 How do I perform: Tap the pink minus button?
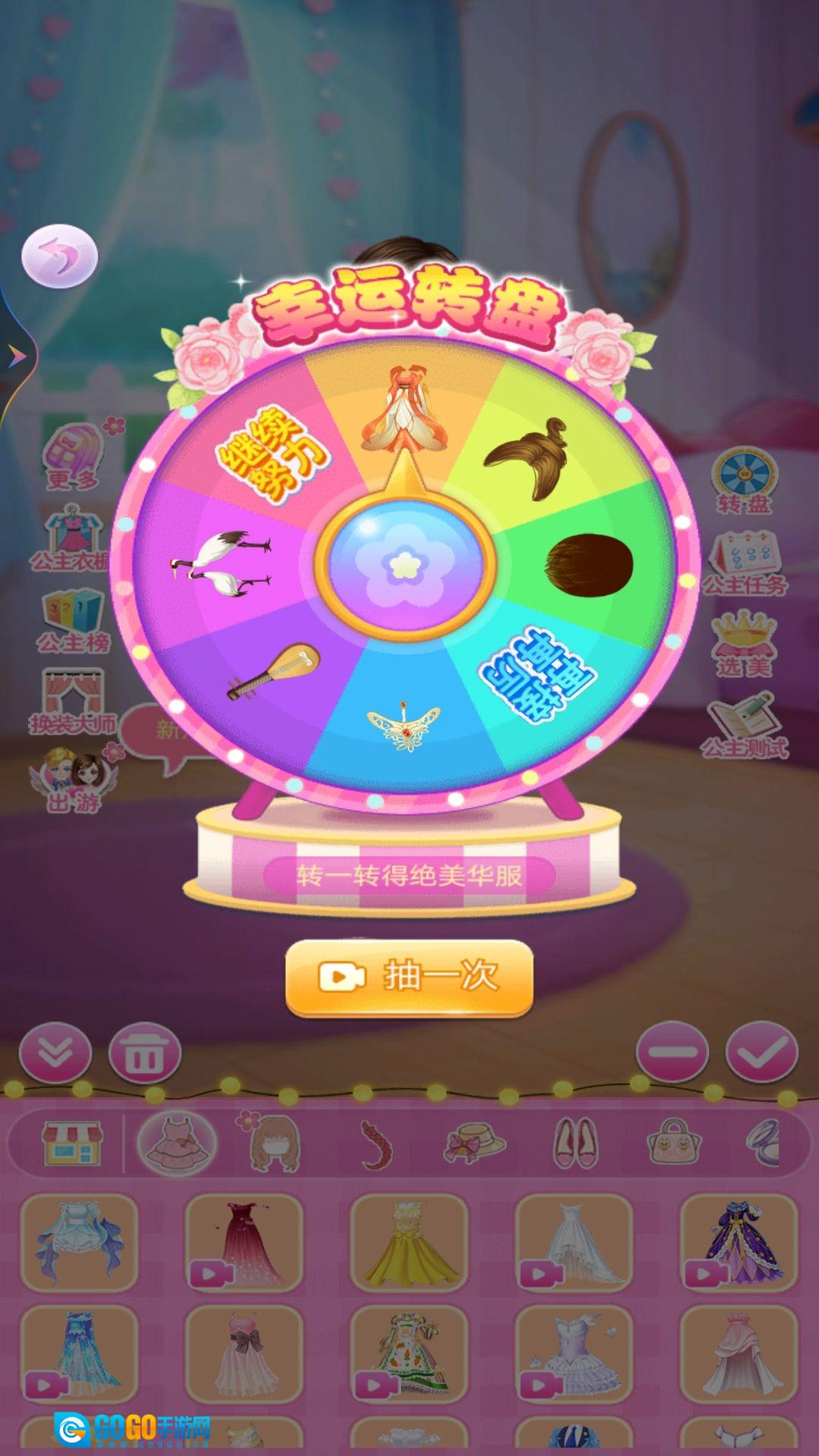(672, 1053)
